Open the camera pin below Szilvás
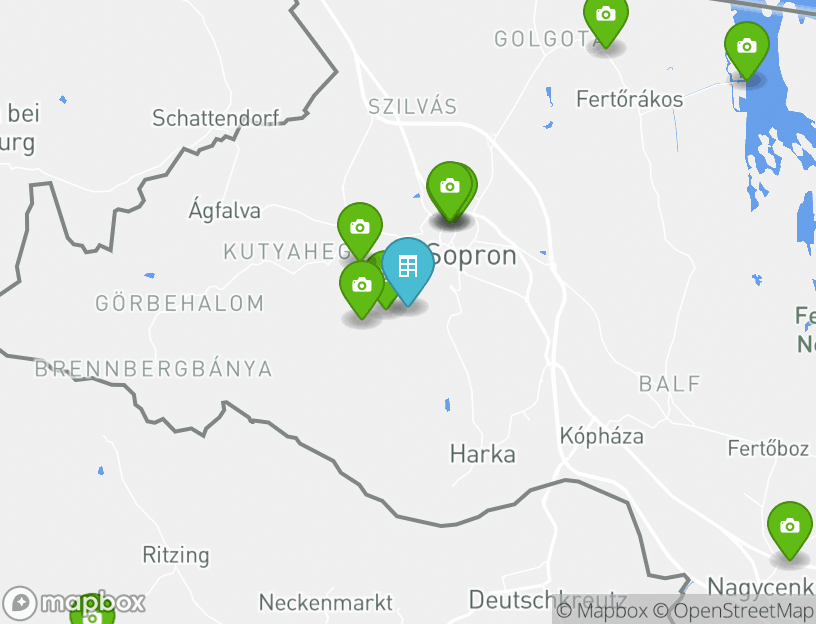This screenshot has width=816, height=624. pos(449,187)
